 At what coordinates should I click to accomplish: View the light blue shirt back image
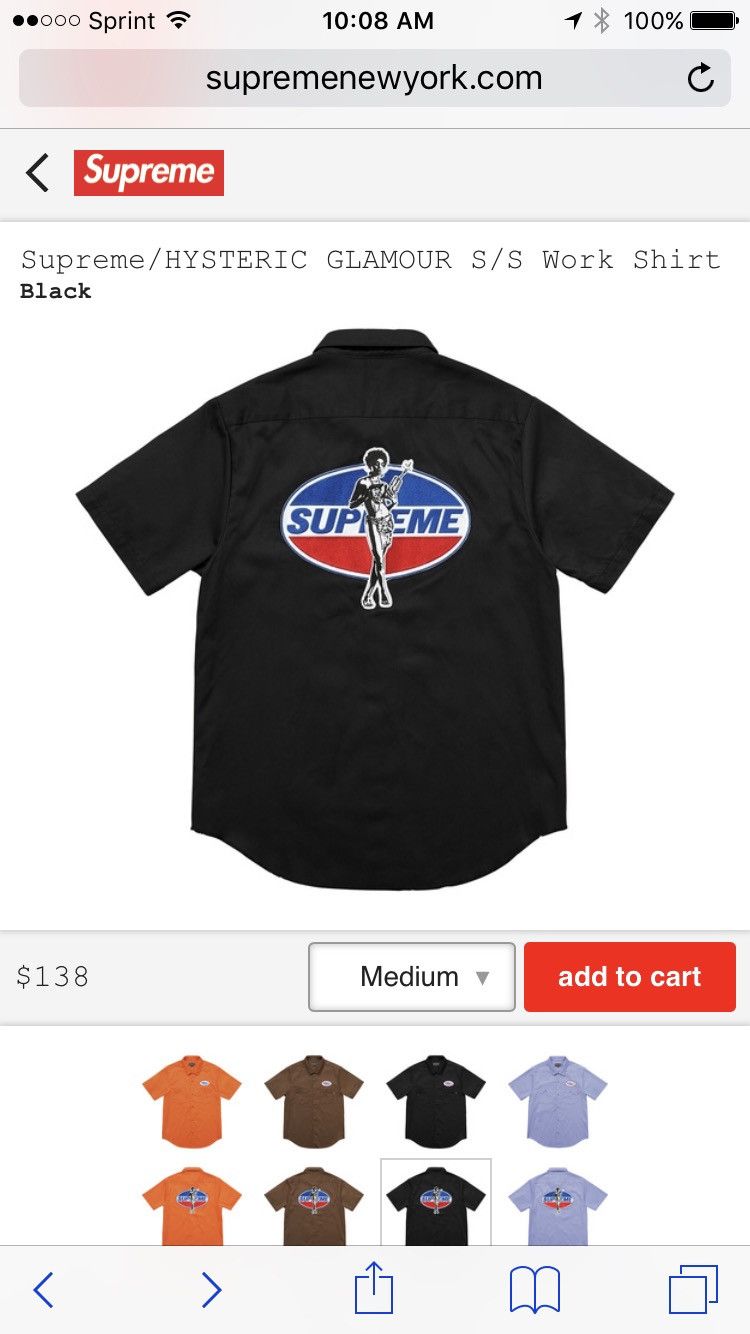point(558,1205)
